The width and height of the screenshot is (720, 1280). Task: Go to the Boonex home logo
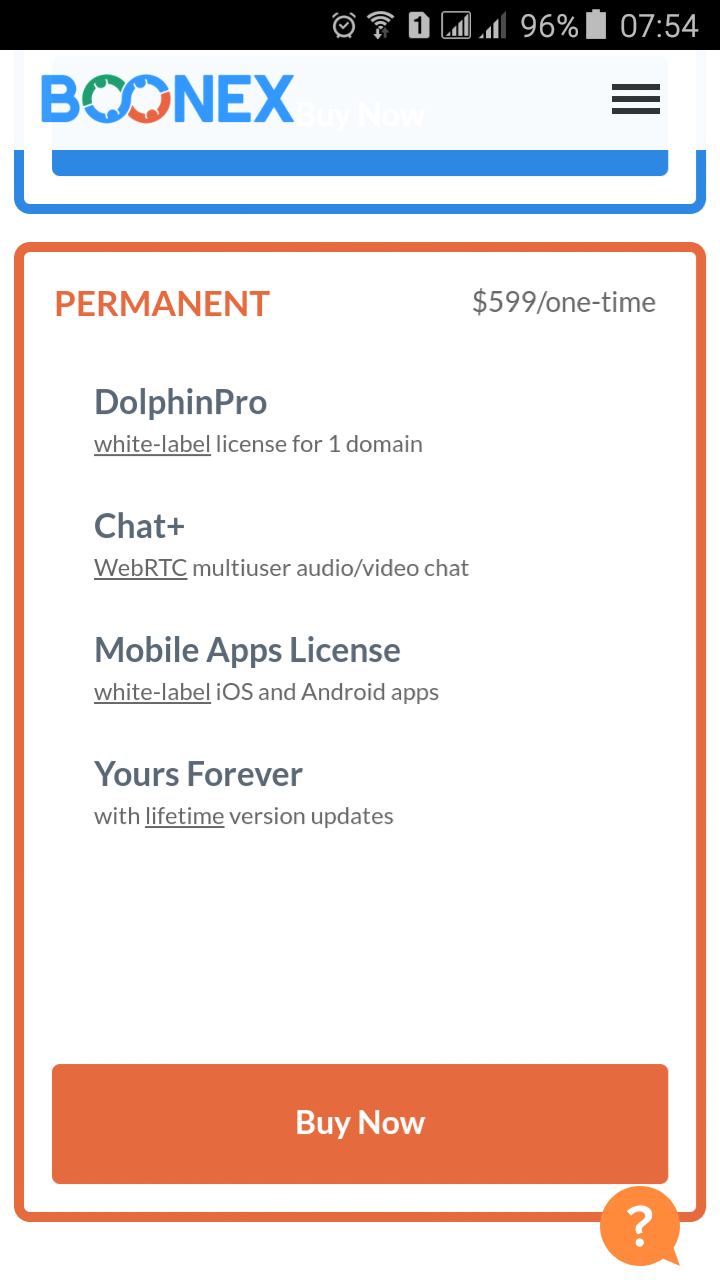(x=167, y=100)
